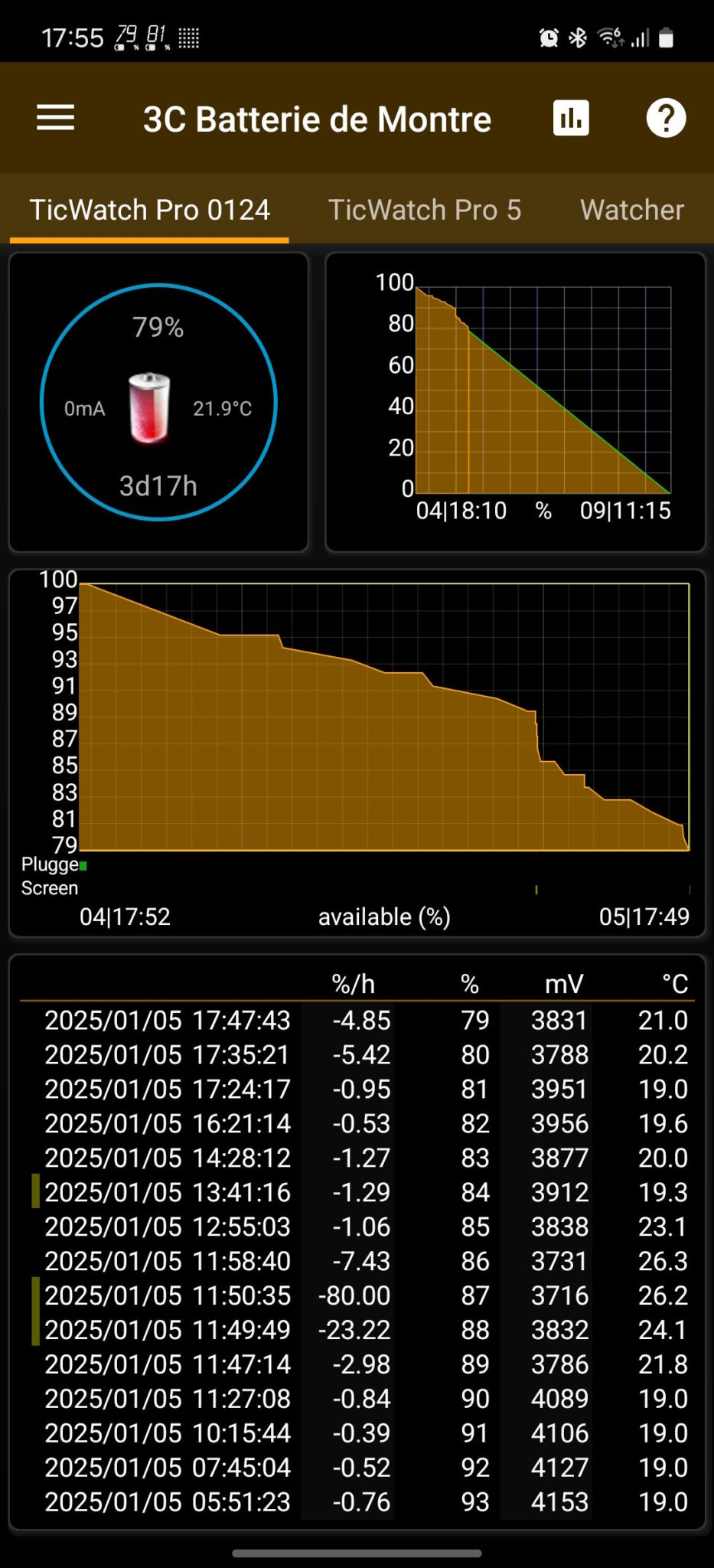
Task: Tap the 3d17h remaining time estimate
Action: point(158,485)
